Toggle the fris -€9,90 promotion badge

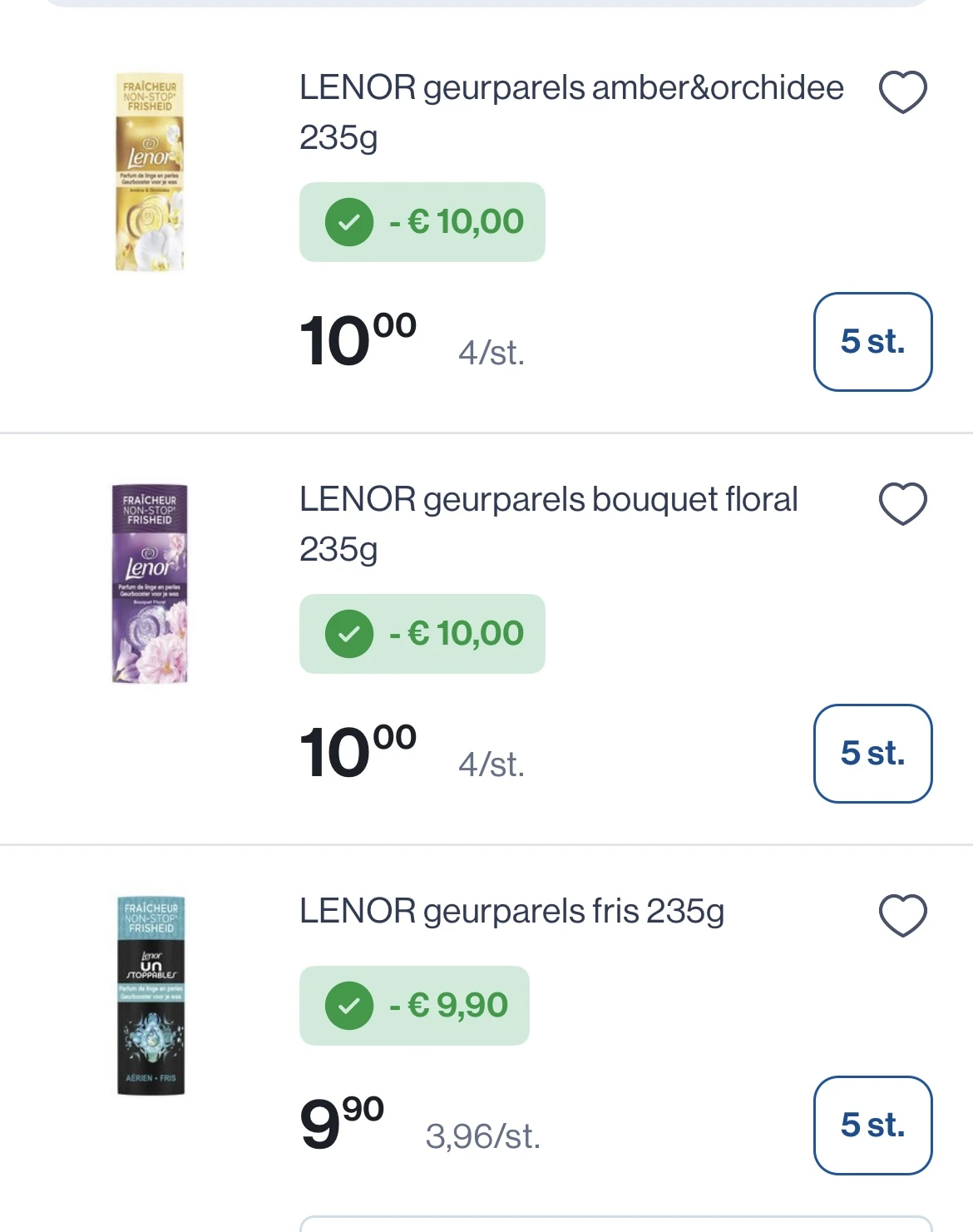(414, 1005)
